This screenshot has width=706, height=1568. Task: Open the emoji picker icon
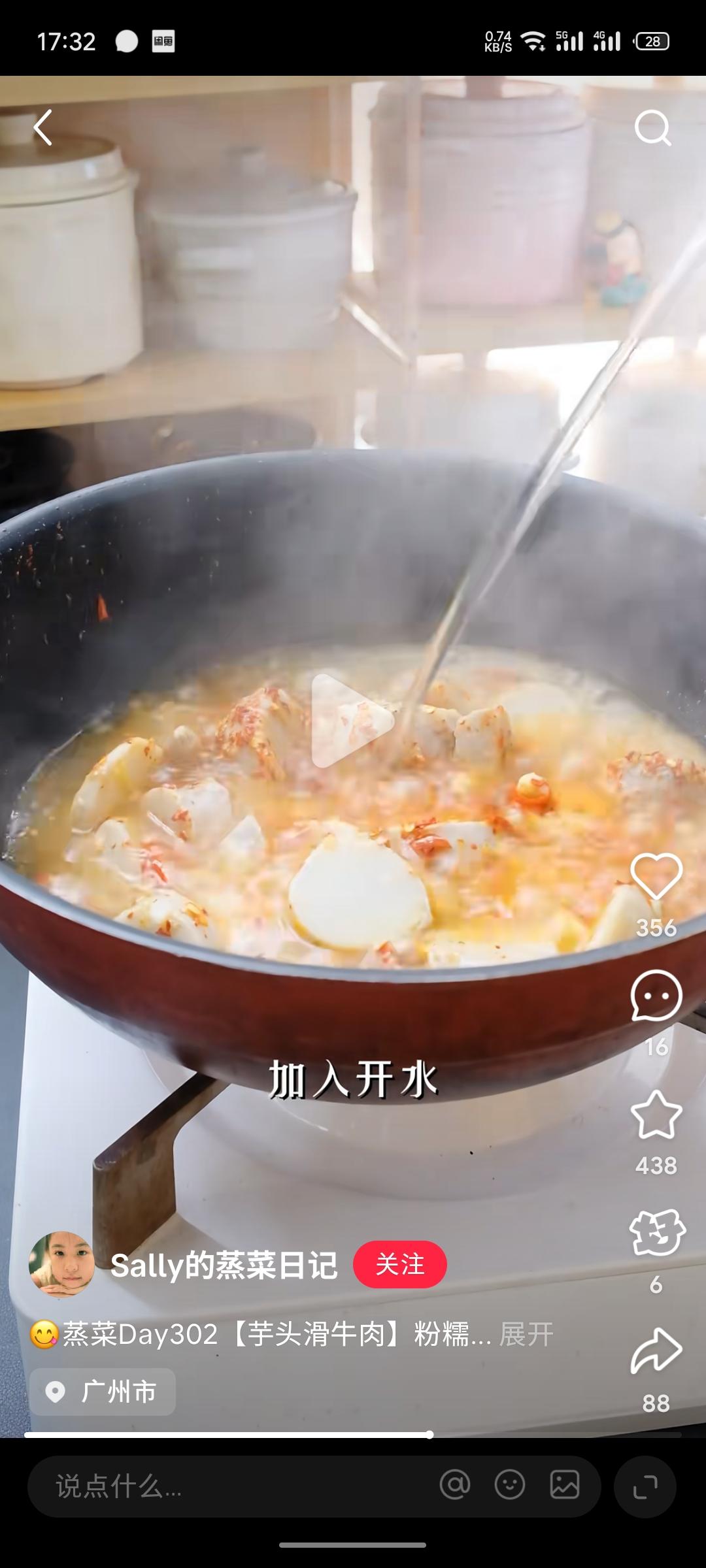coord(510,1484)
